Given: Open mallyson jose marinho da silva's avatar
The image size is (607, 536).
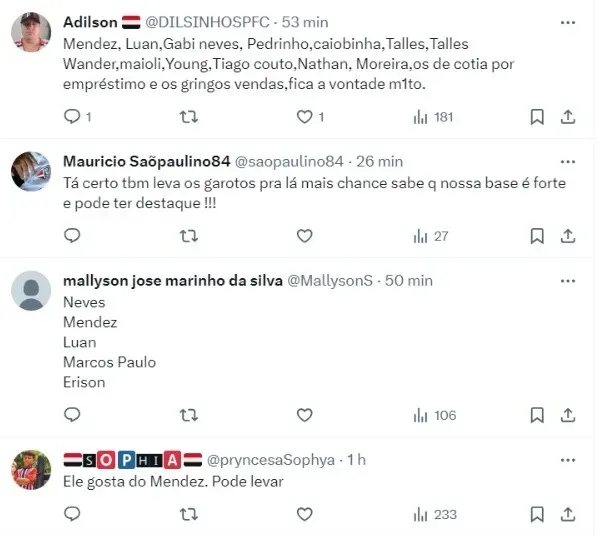Looking at the screenshot, I should (31, 291).
